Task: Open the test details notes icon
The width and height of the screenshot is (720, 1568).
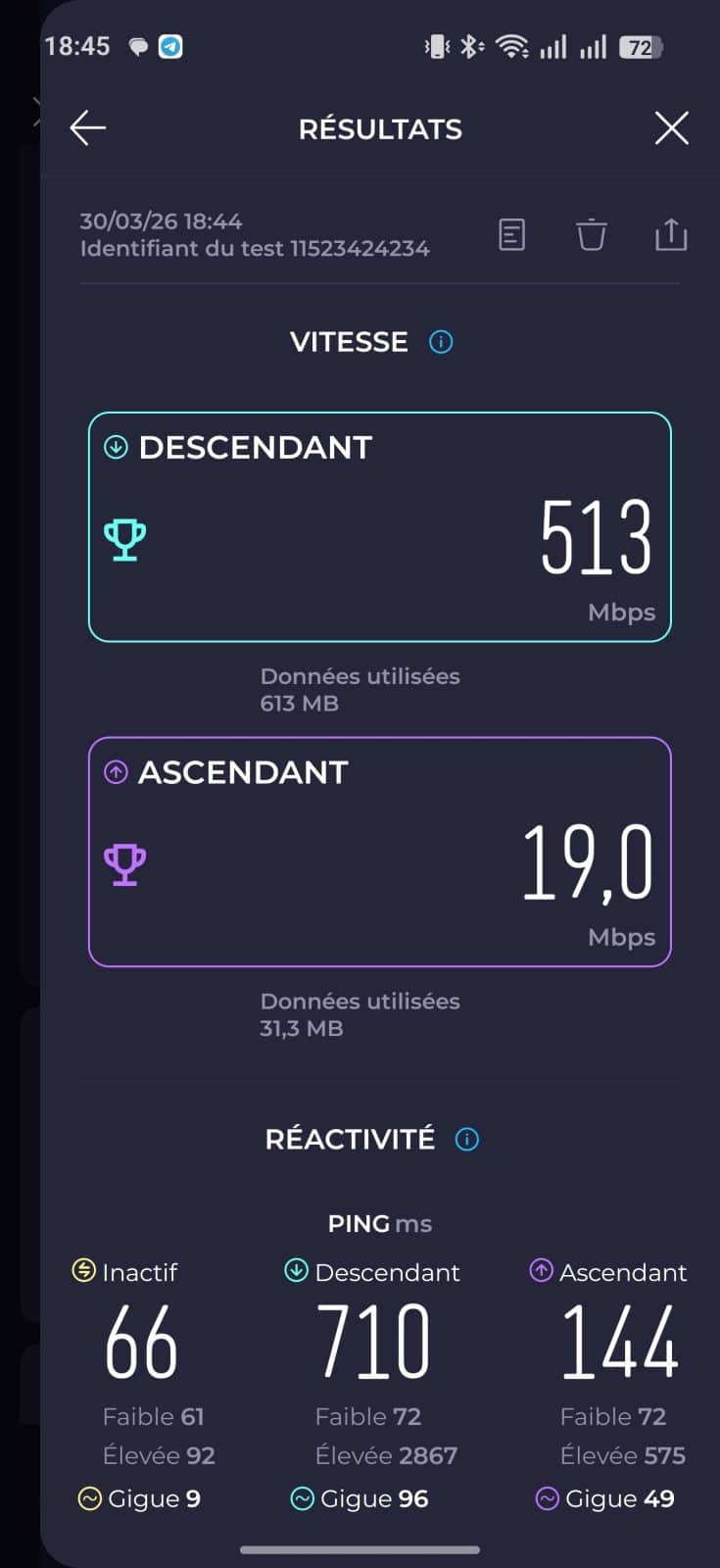Action: pos(511,235)
